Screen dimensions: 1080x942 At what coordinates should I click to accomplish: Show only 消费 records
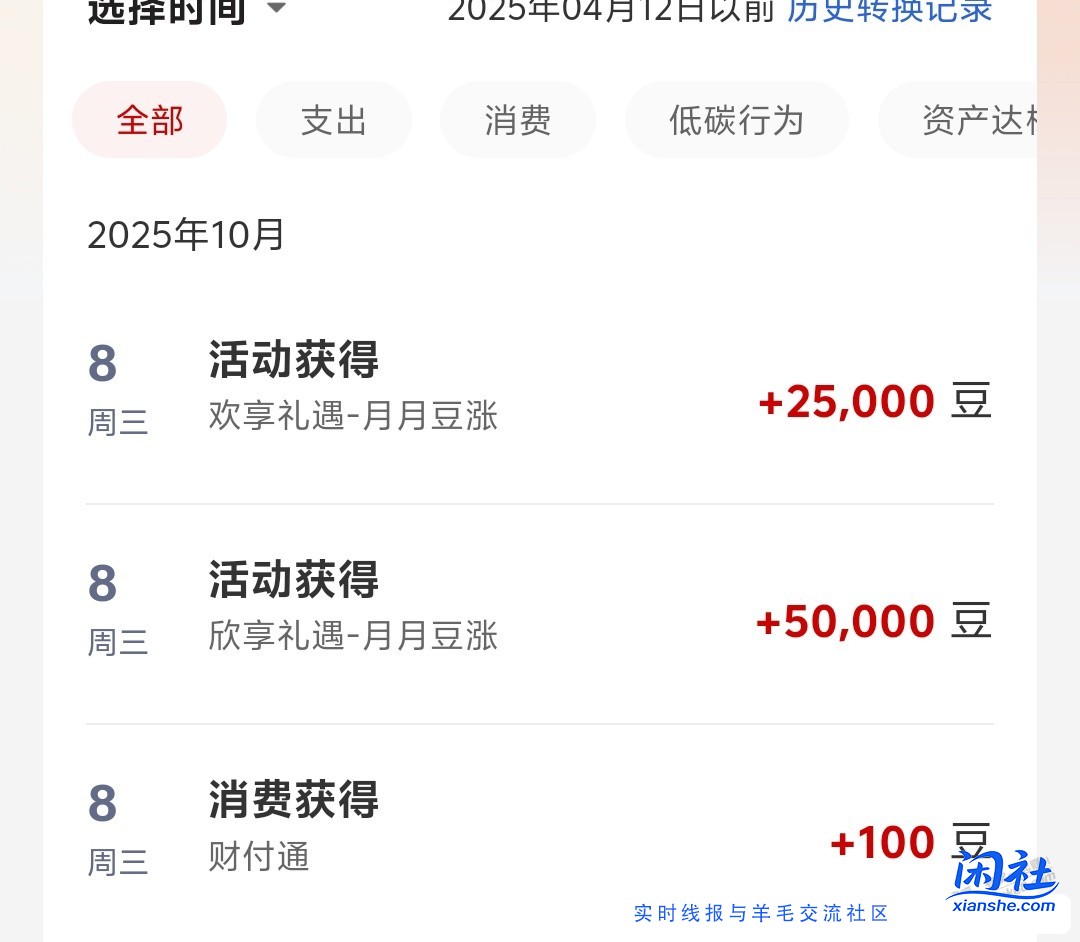click(518, 121)
